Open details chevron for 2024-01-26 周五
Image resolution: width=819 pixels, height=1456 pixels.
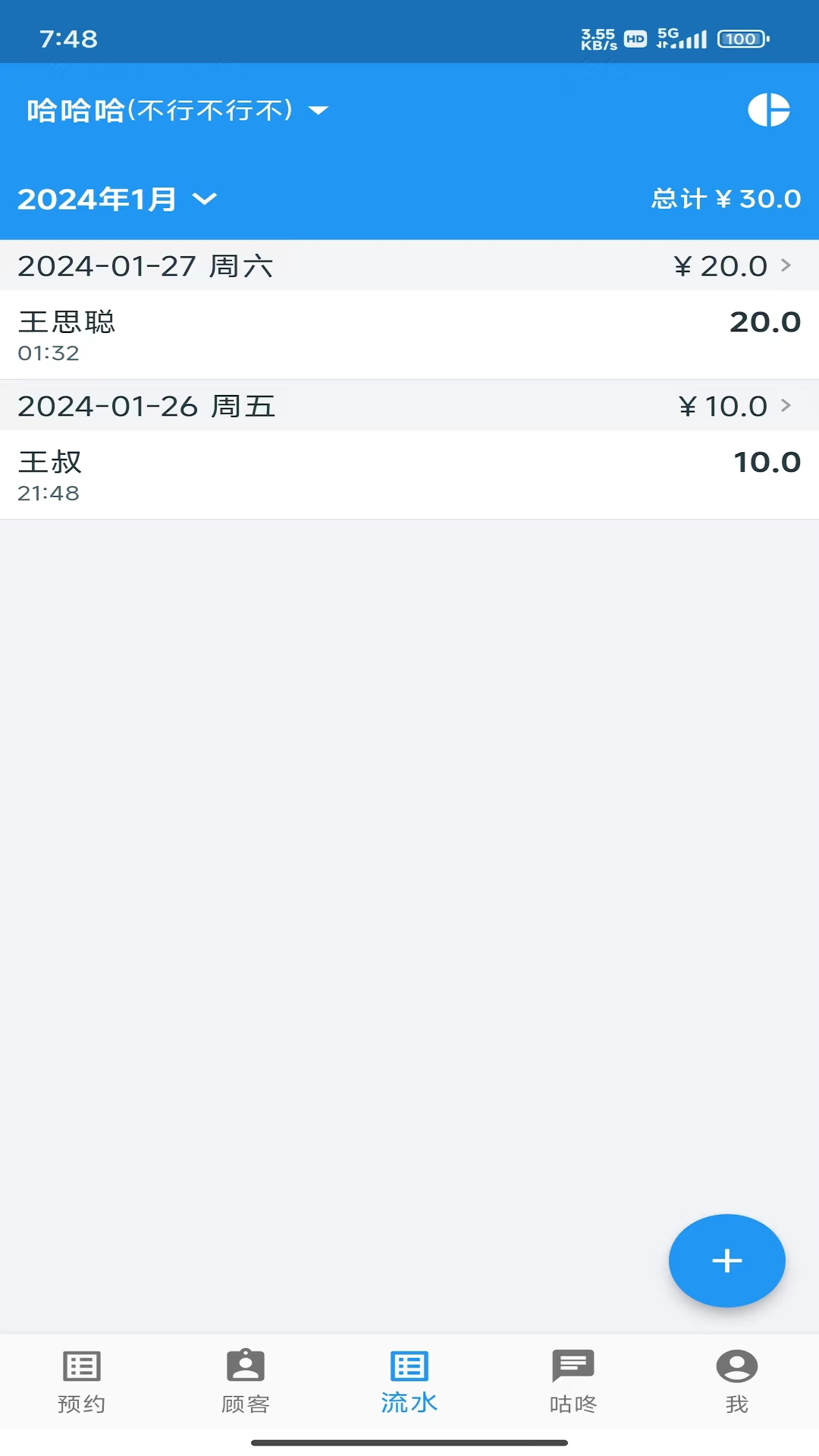click(786, 406)
